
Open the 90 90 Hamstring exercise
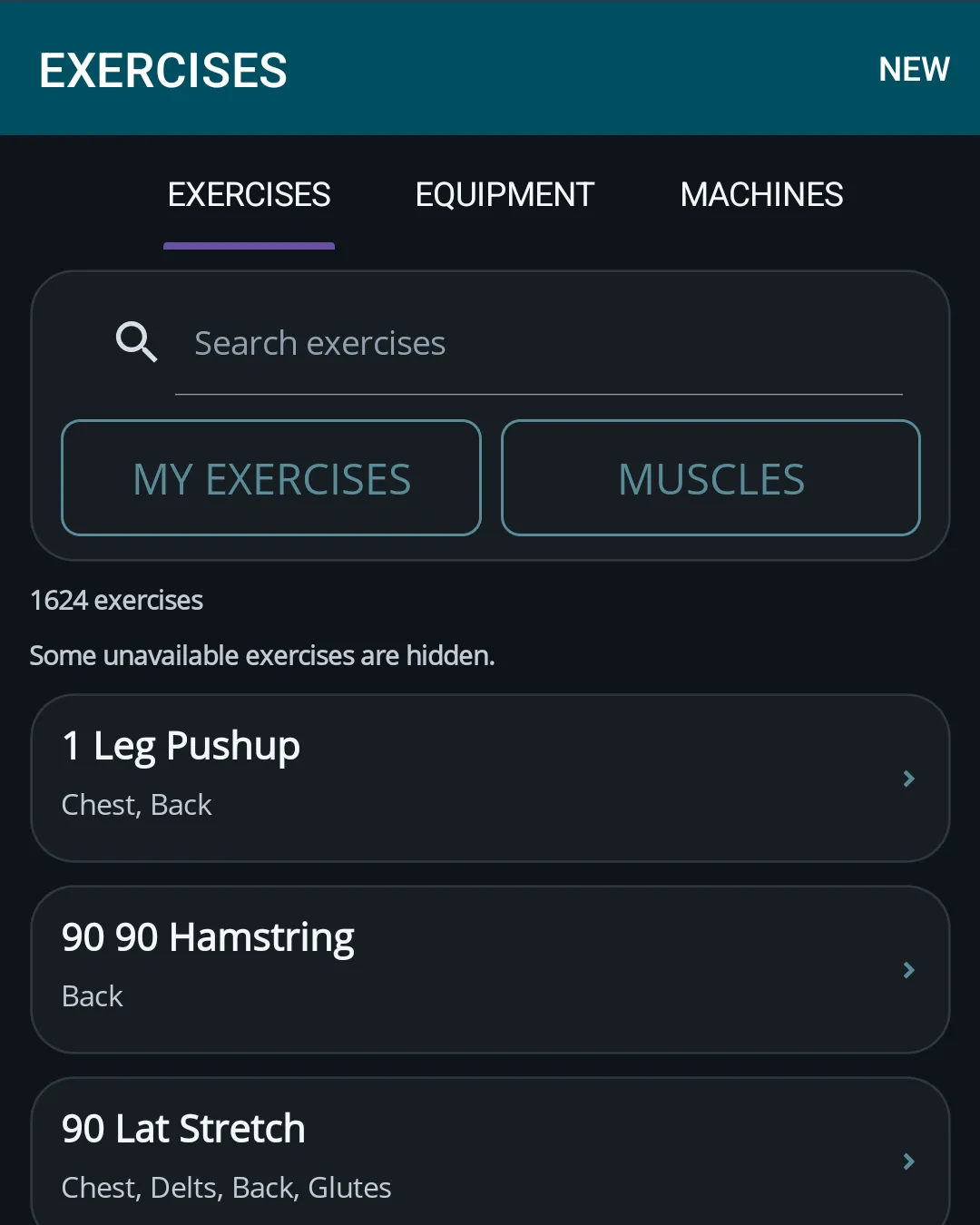[490, 969]
